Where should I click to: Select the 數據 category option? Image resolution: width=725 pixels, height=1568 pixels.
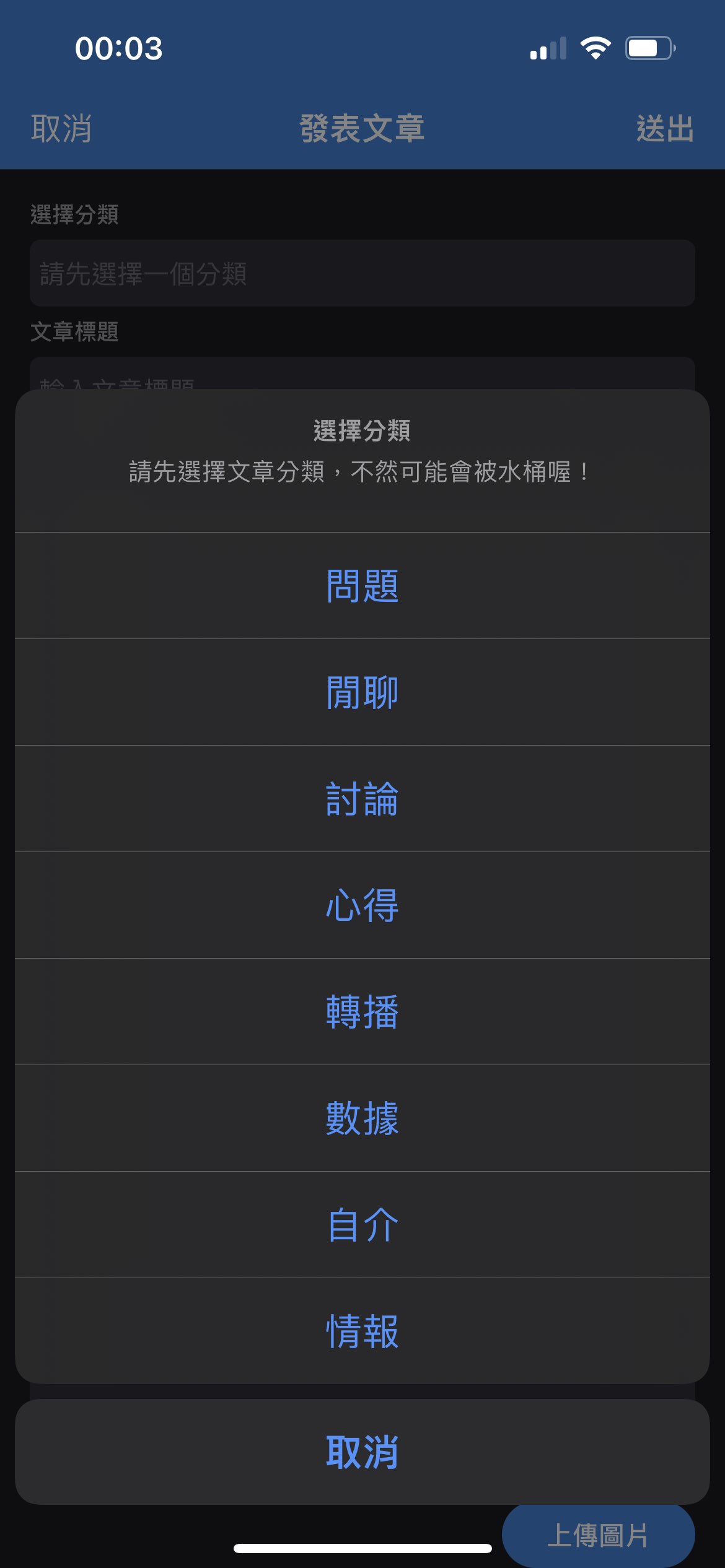point(362,1118)
